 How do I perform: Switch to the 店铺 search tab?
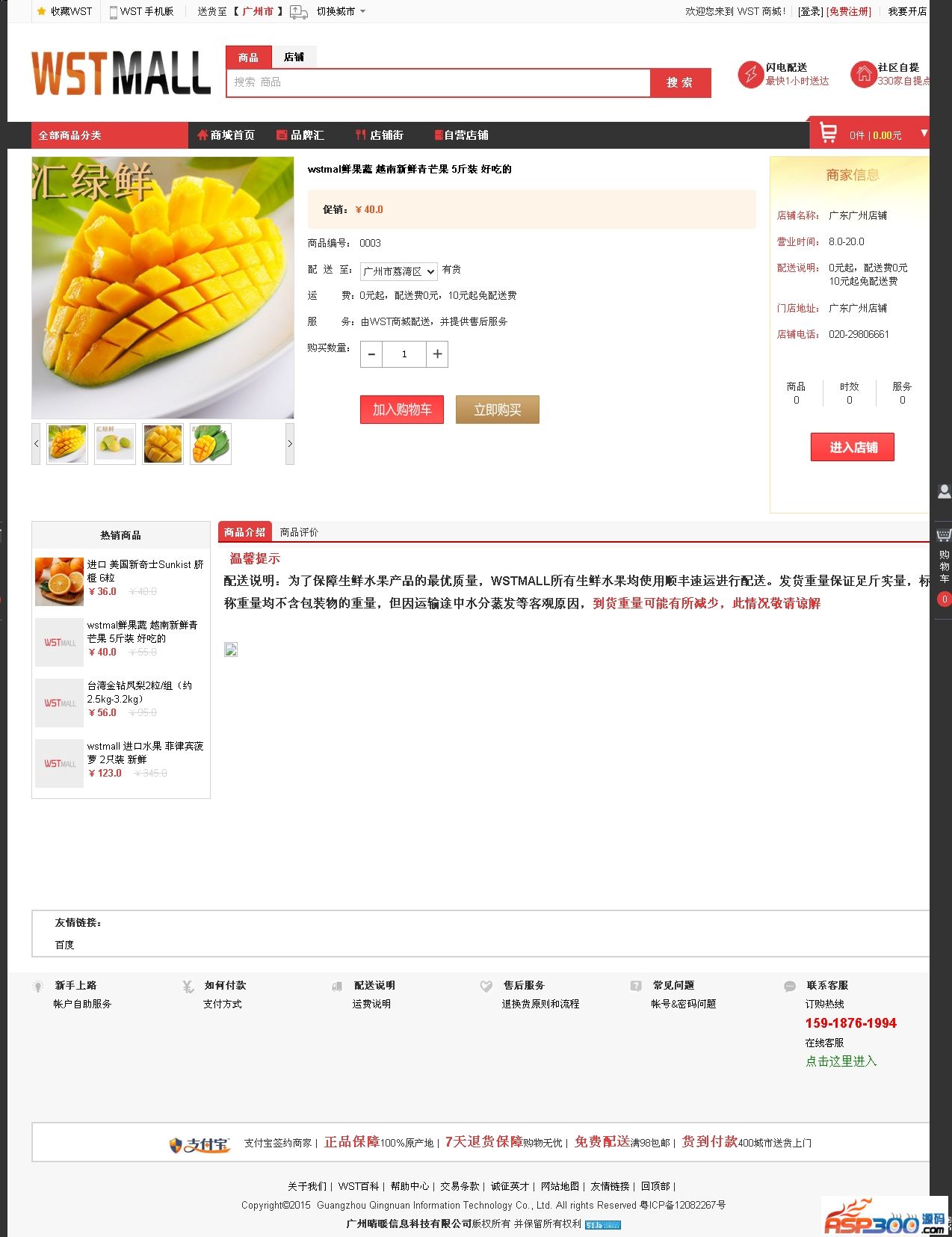pyautogui.click(x=294, y=58)
